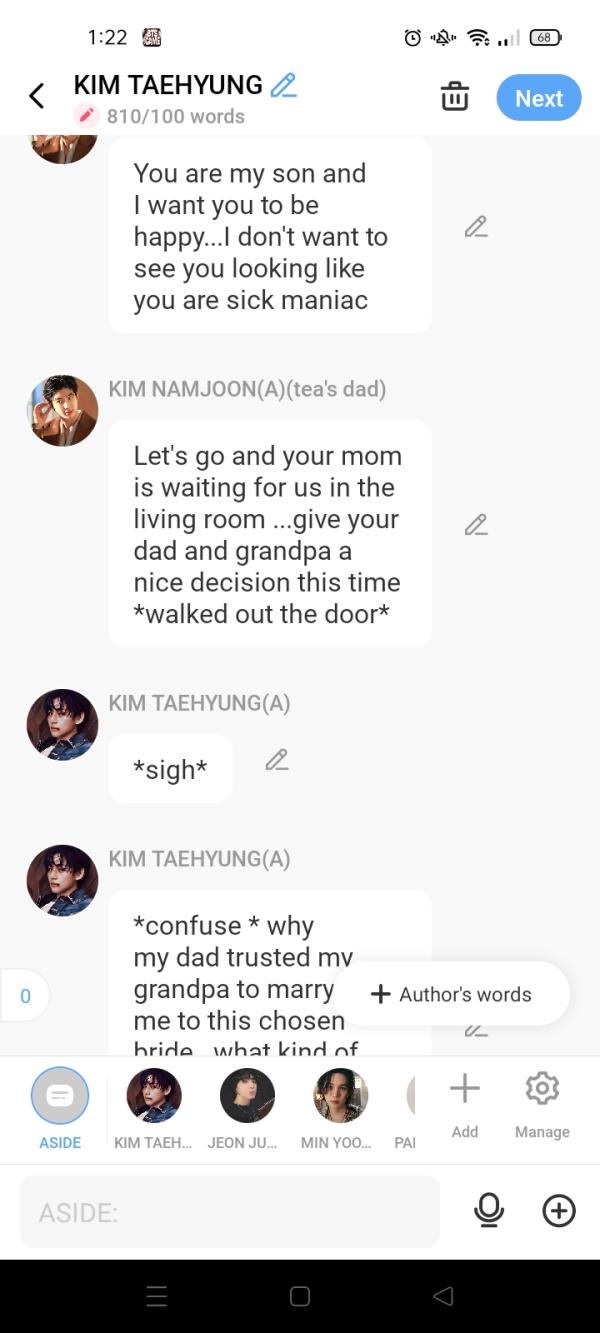600x1333 pixels.
Task: Tap the Next button
Action: 539,98
